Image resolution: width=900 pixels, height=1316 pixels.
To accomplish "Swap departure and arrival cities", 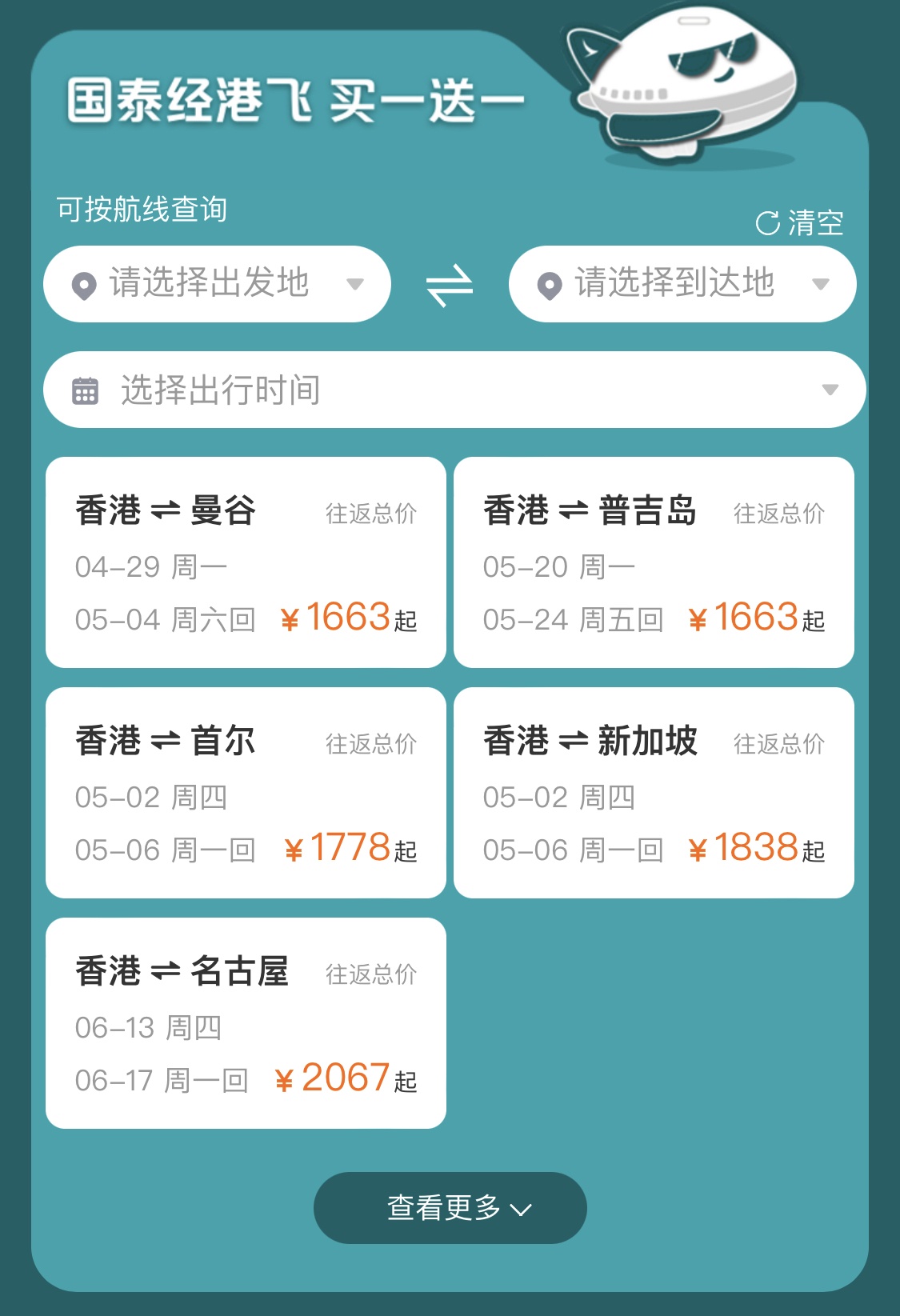I will click(450, 286).
